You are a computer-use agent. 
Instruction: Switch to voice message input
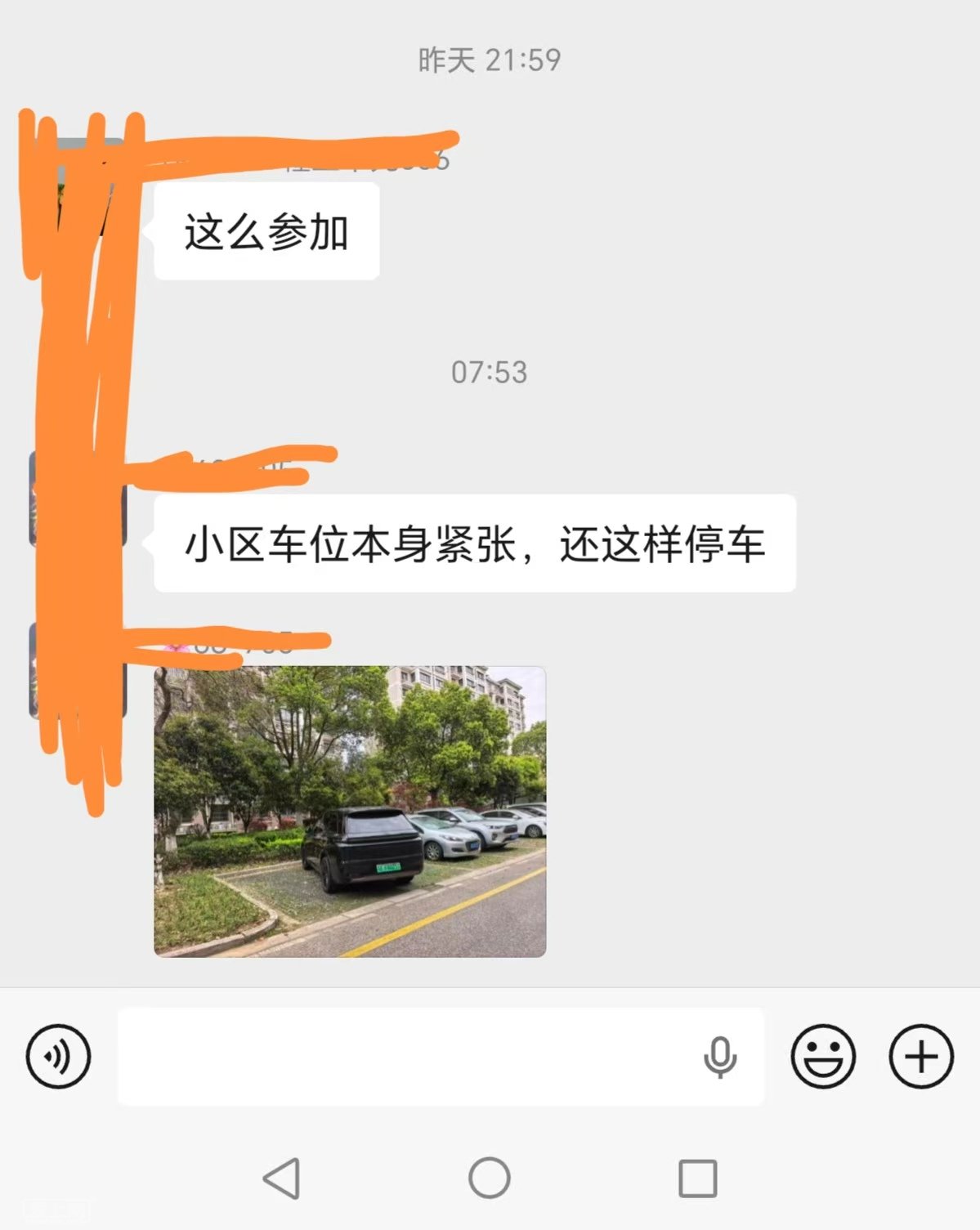pos(58,1056)
